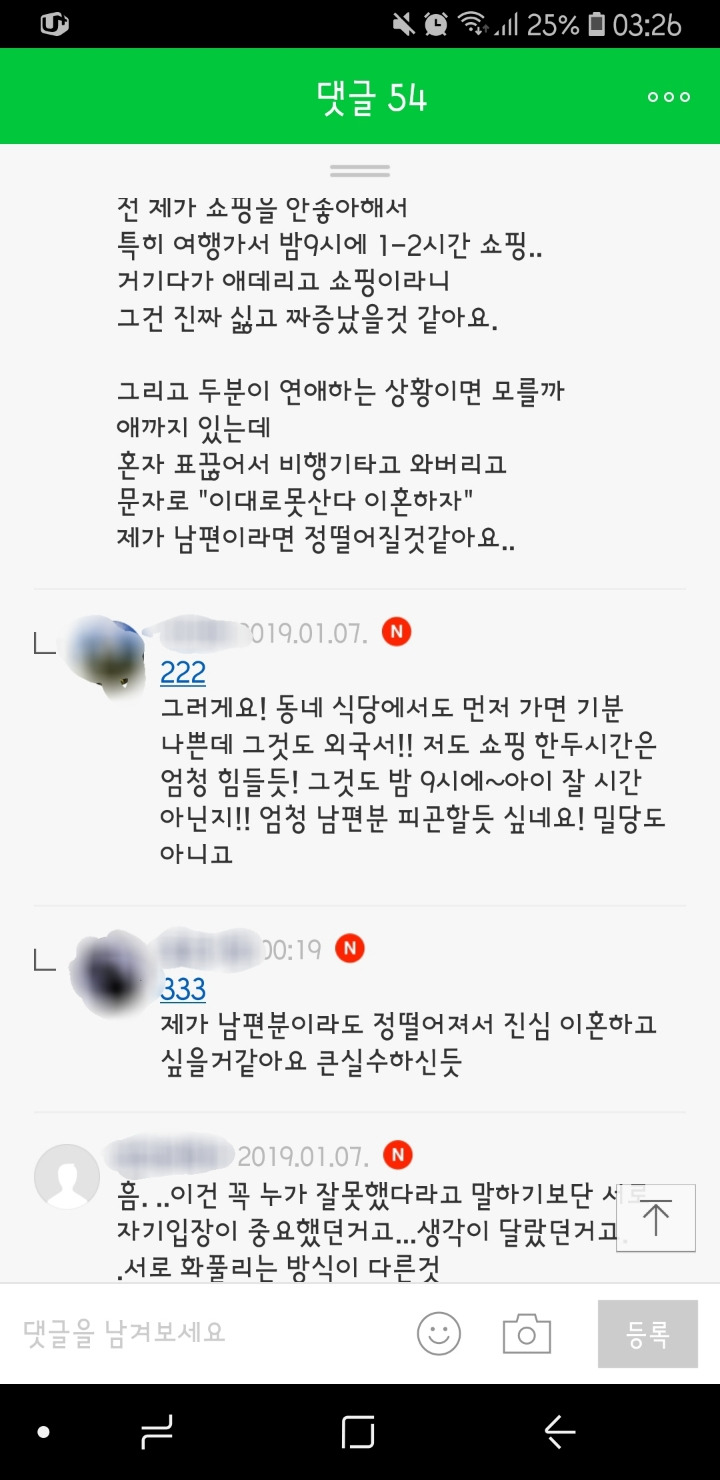This screenshot has width=720, height=1480.
Task: View the gray default avatar commenter's profile
Action: coord(67,1176)
